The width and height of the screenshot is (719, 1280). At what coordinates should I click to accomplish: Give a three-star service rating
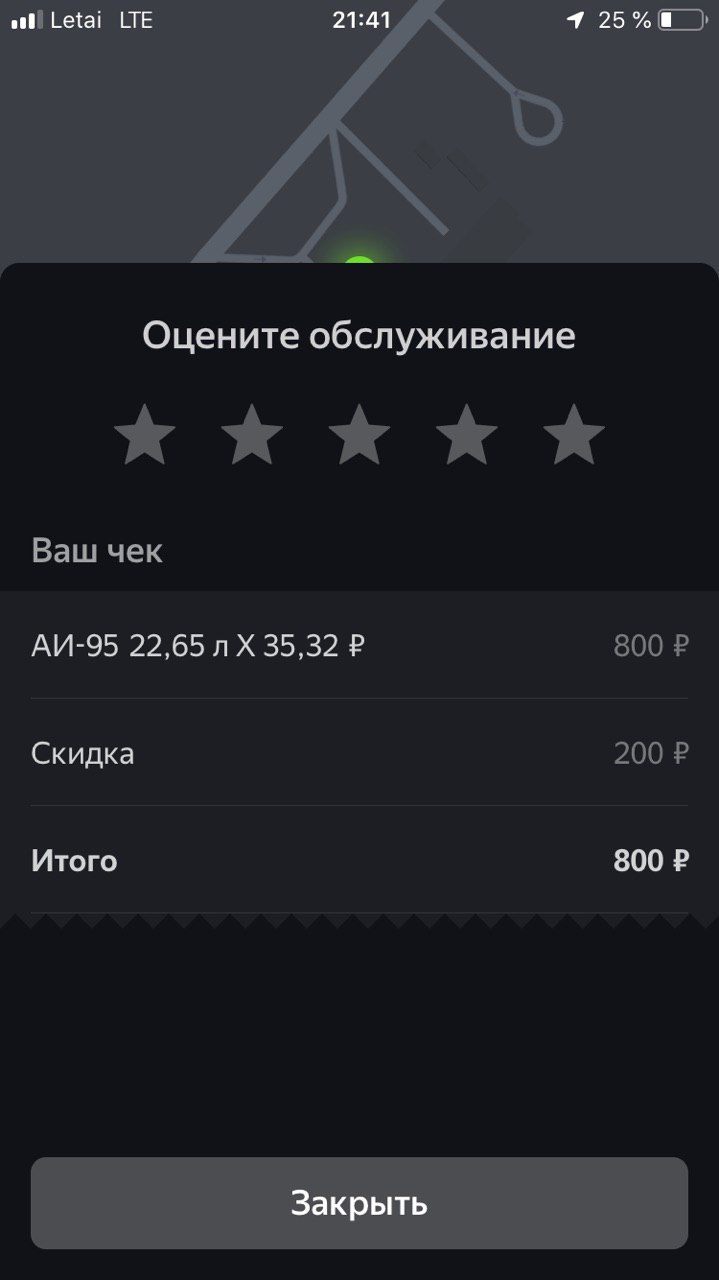click(x=359, y=435)
